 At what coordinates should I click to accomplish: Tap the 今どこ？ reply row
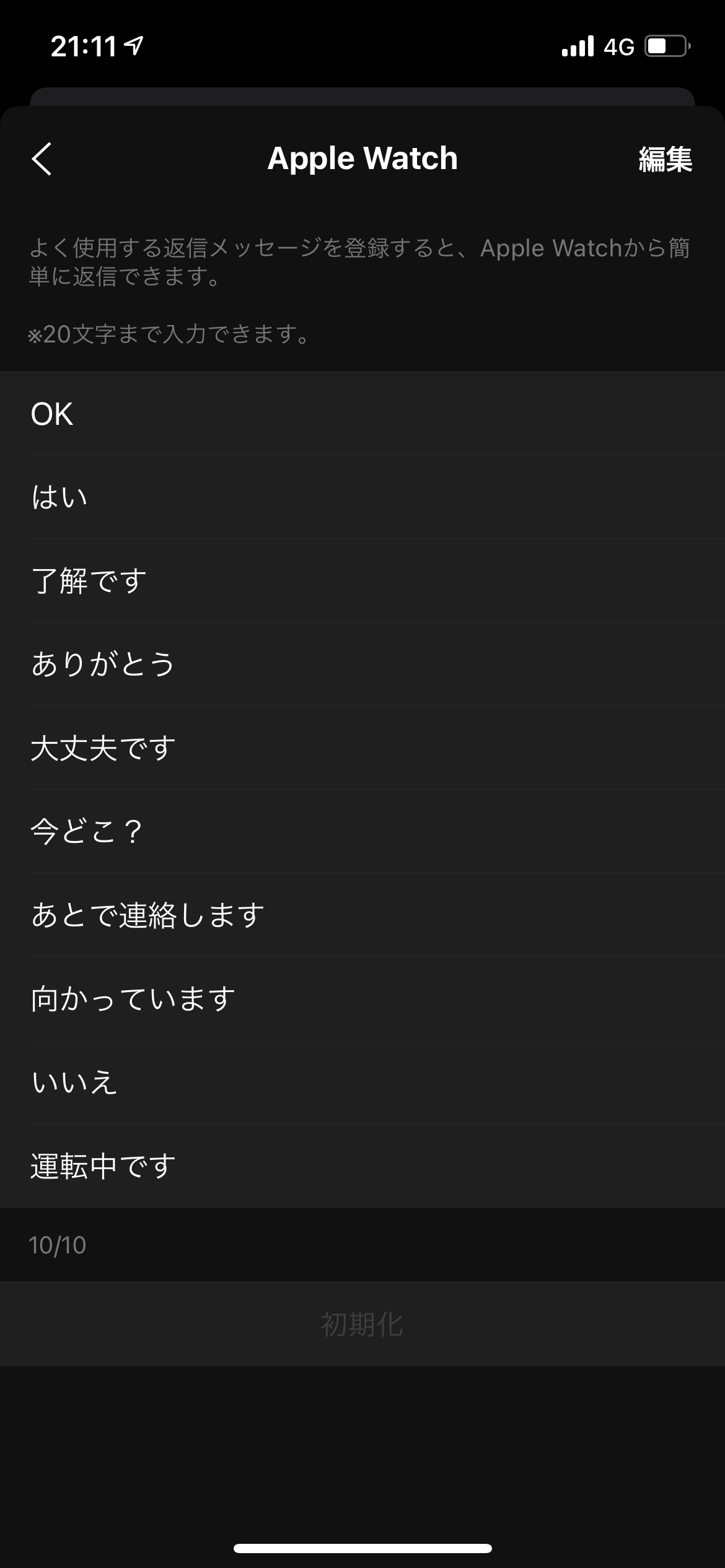[x=362, y=832]
